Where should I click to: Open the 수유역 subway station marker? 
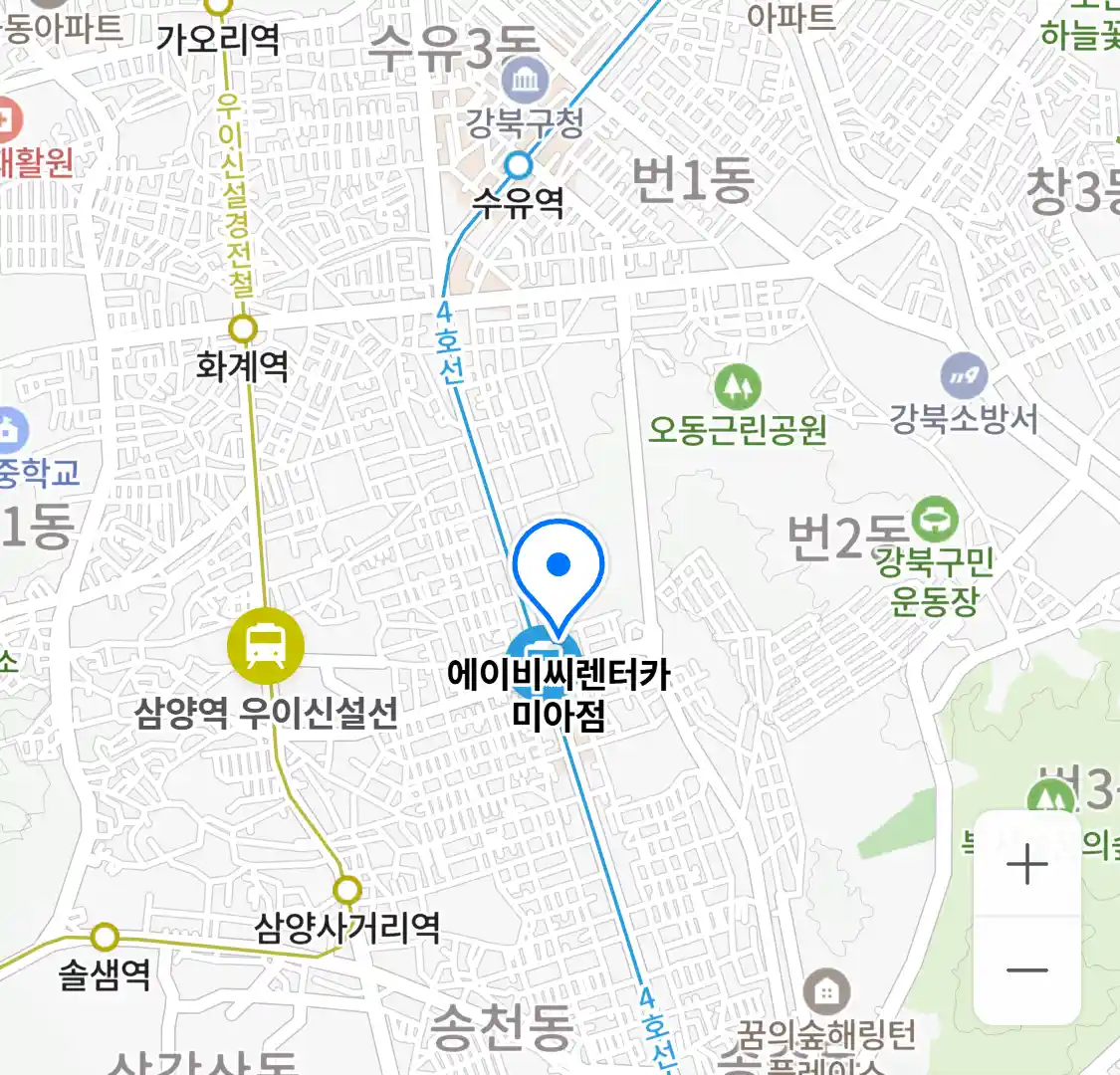click(519, 164)
